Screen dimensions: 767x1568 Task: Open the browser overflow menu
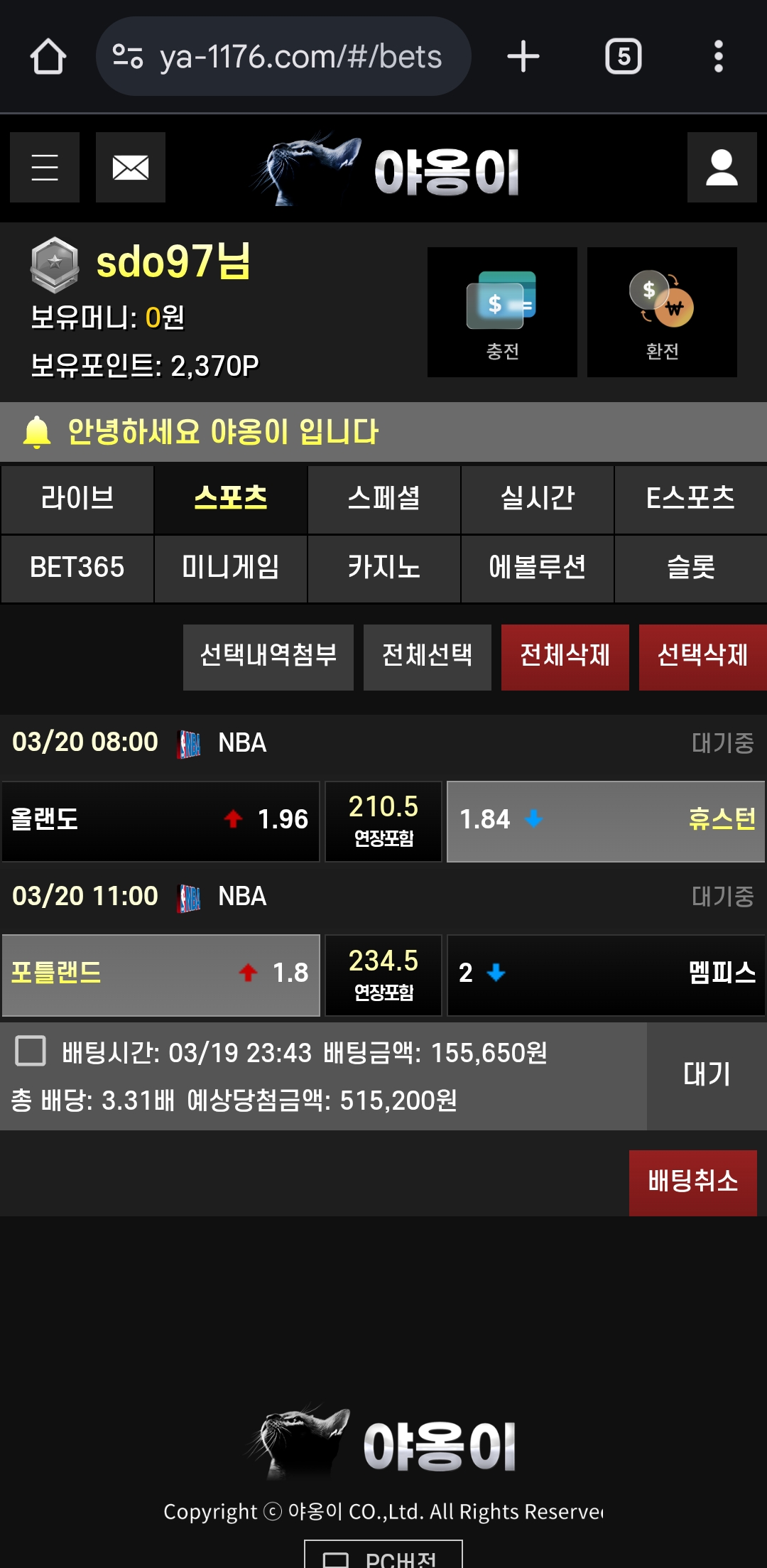[719, 56]
